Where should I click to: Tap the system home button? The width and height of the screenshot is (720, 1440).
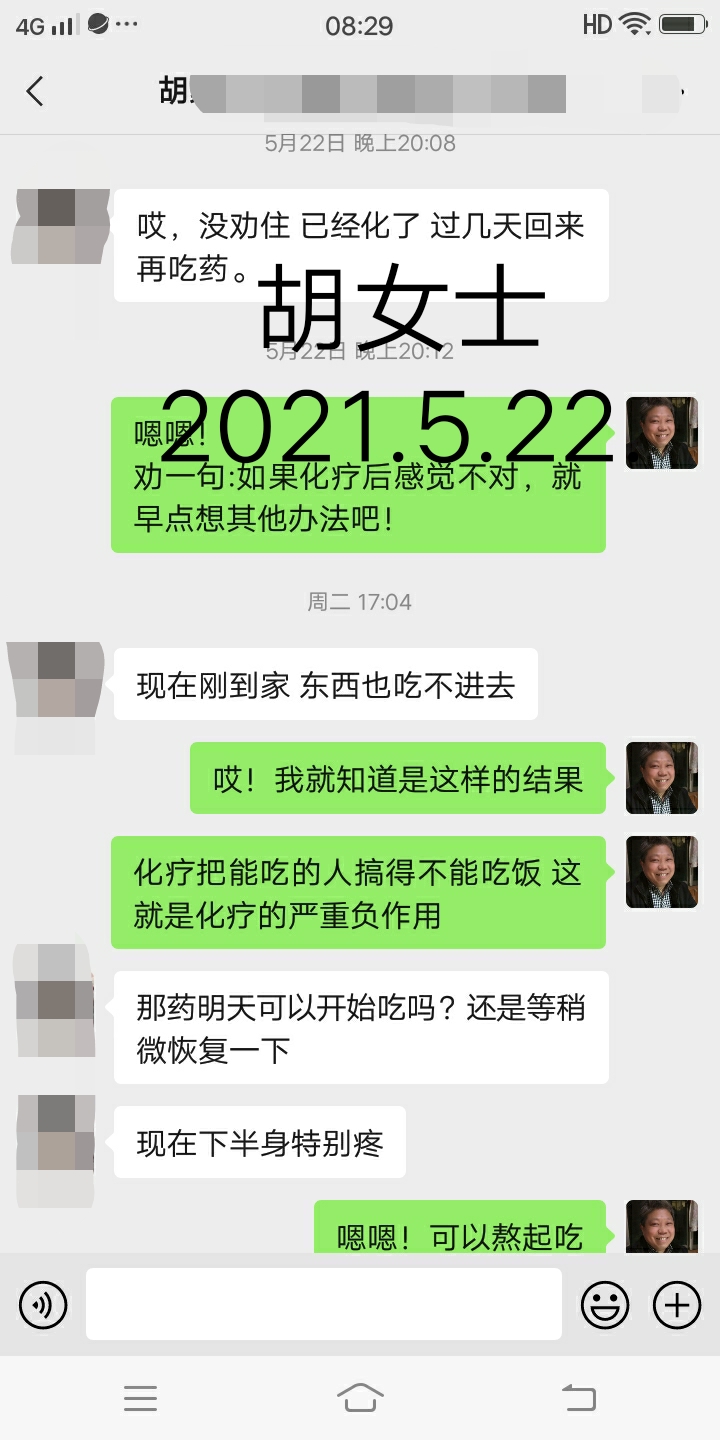360,1398
